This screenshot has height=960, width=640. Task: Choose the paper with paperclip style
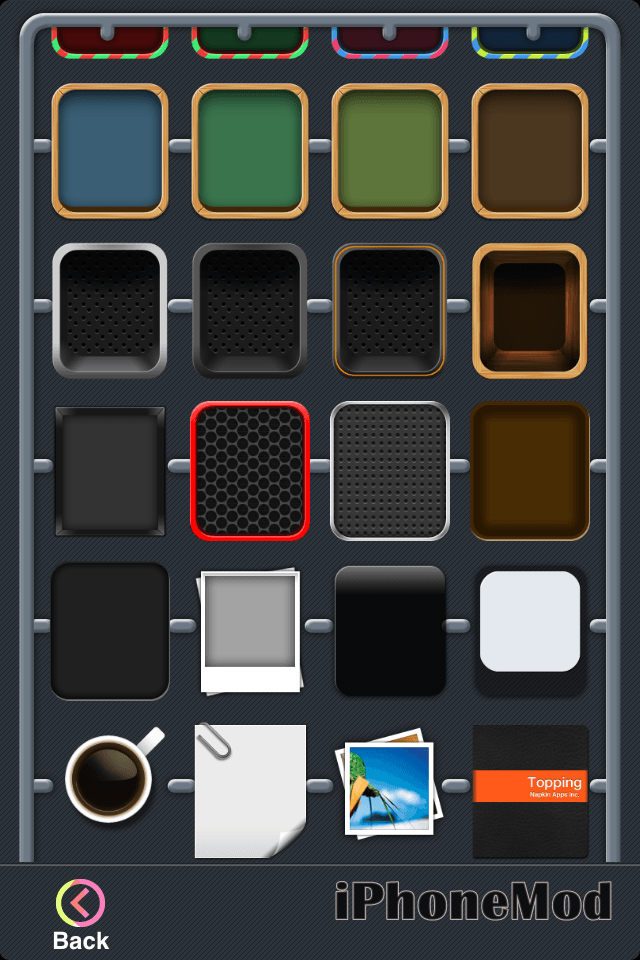click(250, 790)
